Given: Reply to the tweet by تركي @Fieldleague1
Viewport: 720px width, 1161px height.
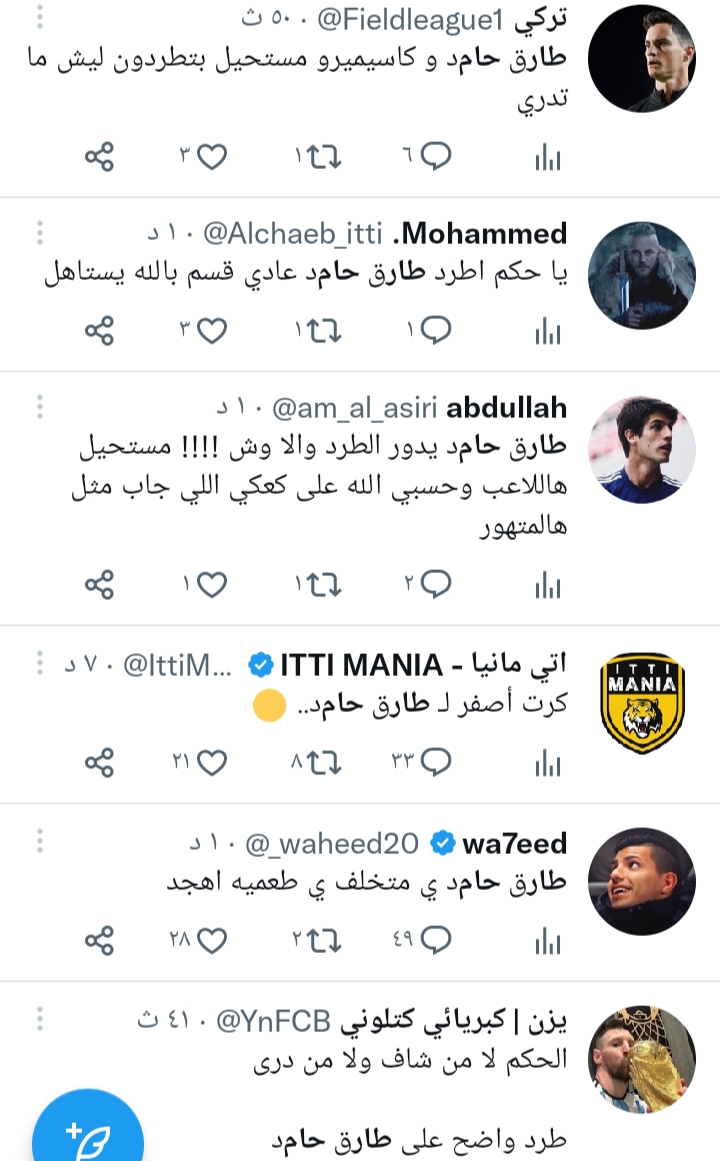Looking at the screenshot, I should tap(436, 156).
